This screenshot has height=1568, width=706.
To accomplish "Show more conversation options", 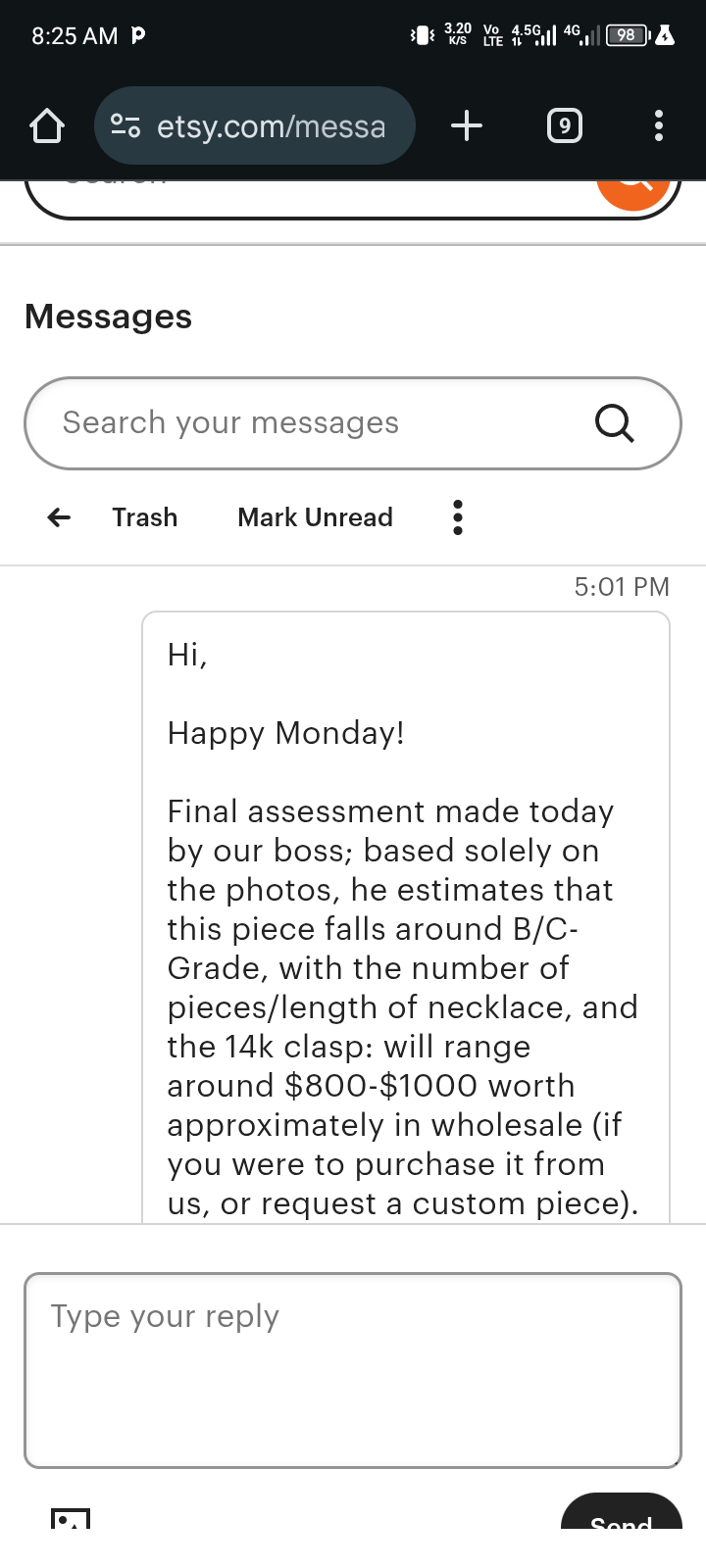I will pyautogui.click(x=457, y=517).
